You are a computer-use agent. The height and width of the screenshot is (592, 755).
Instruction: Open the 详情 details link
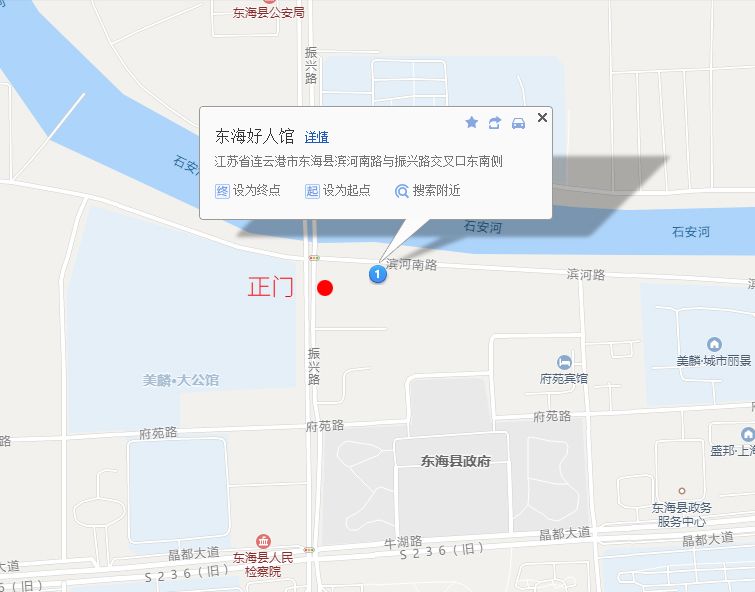pyautogui.click(x=317, y=137)
